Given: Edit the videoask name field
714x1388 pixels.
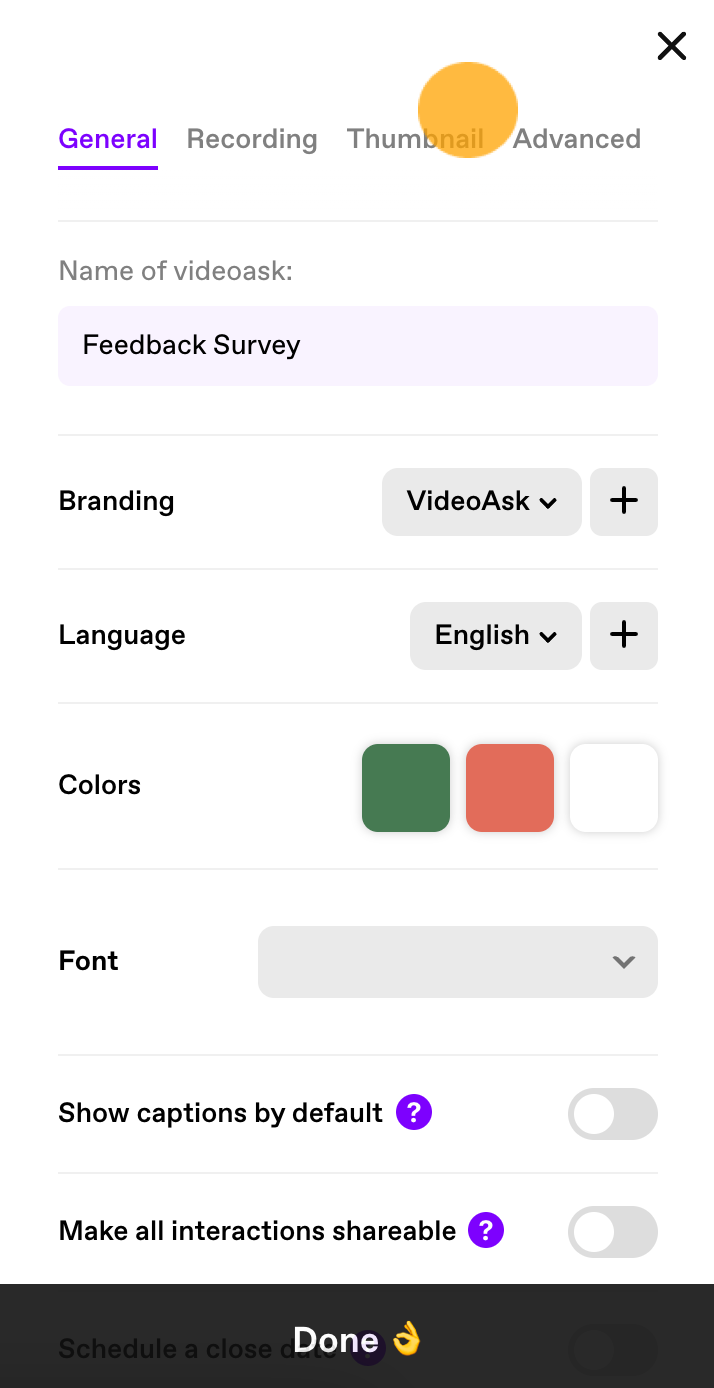Looking at the screenshot, I should pos(358,346).
